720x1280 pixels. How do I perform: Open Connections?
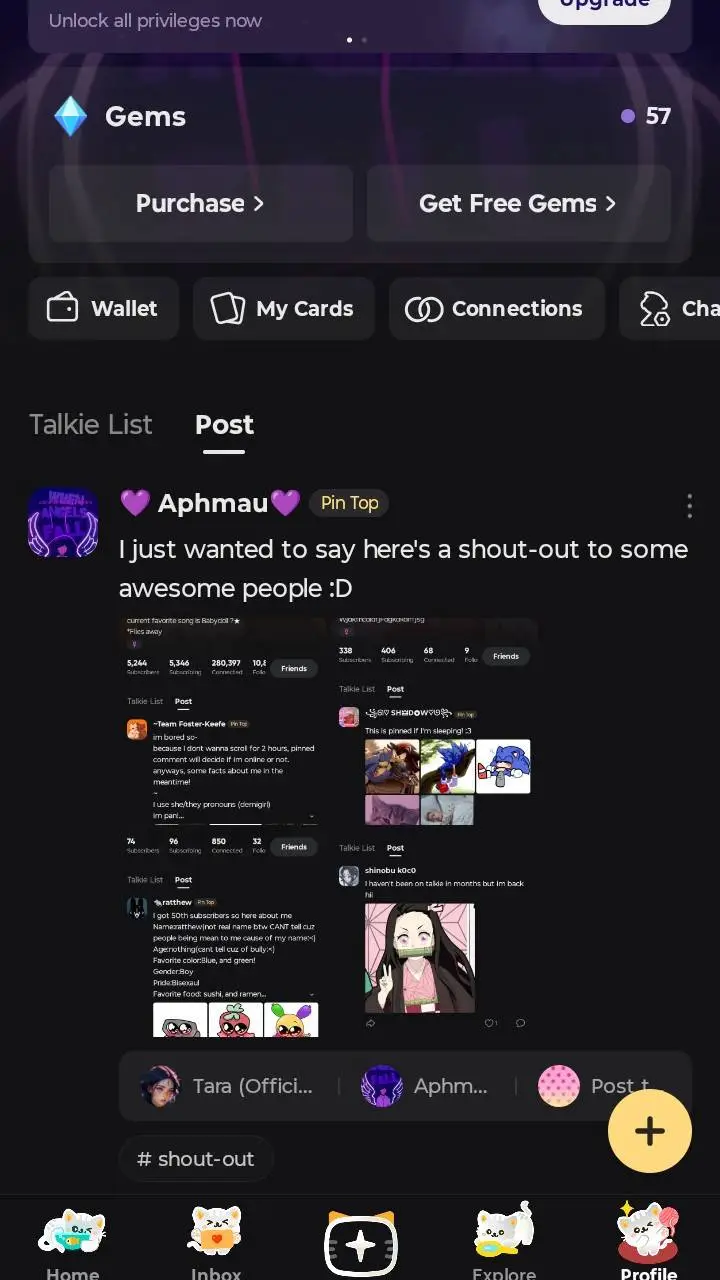pos(496,308)
